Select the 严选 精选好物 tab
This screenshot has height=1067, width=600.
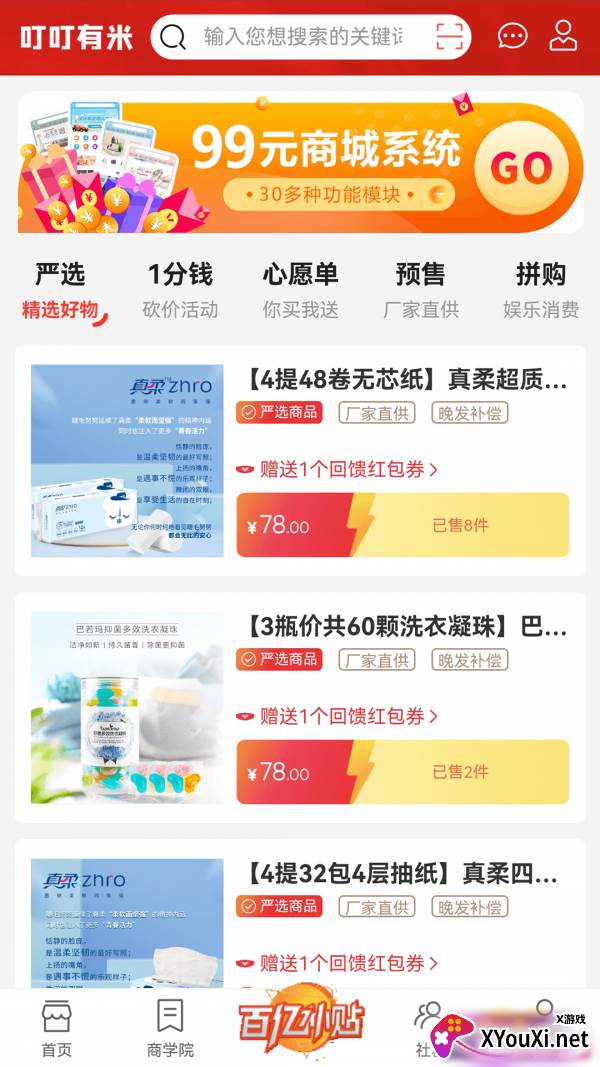point(61,291)
